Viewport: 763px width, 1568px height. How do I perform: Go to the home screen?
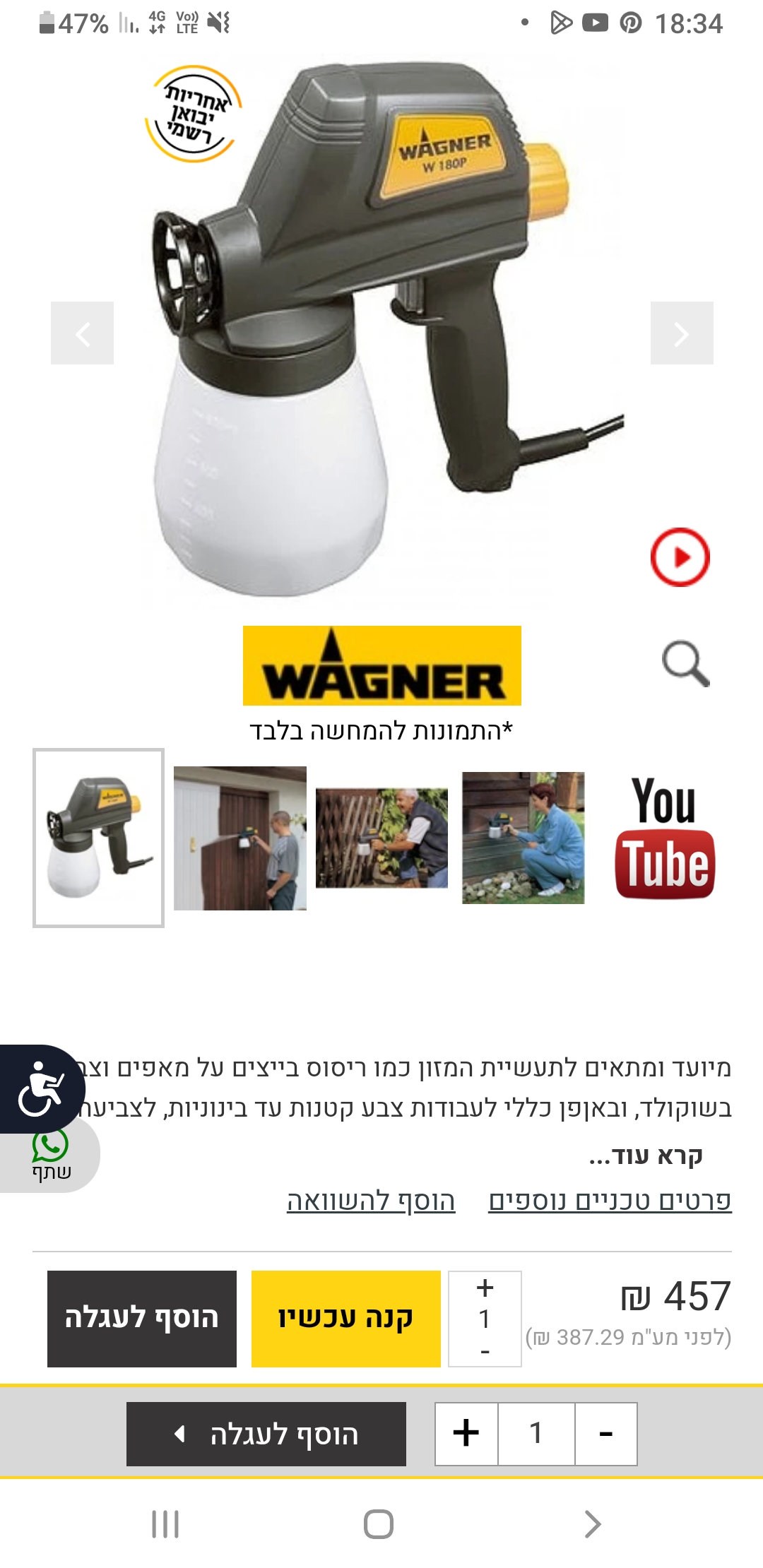(379, 1524)
